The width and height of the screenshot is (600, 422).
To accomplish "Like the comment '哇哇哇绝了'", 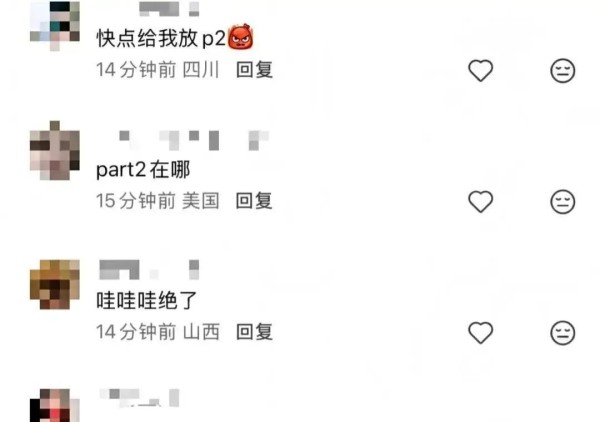I will click(481, 332).
